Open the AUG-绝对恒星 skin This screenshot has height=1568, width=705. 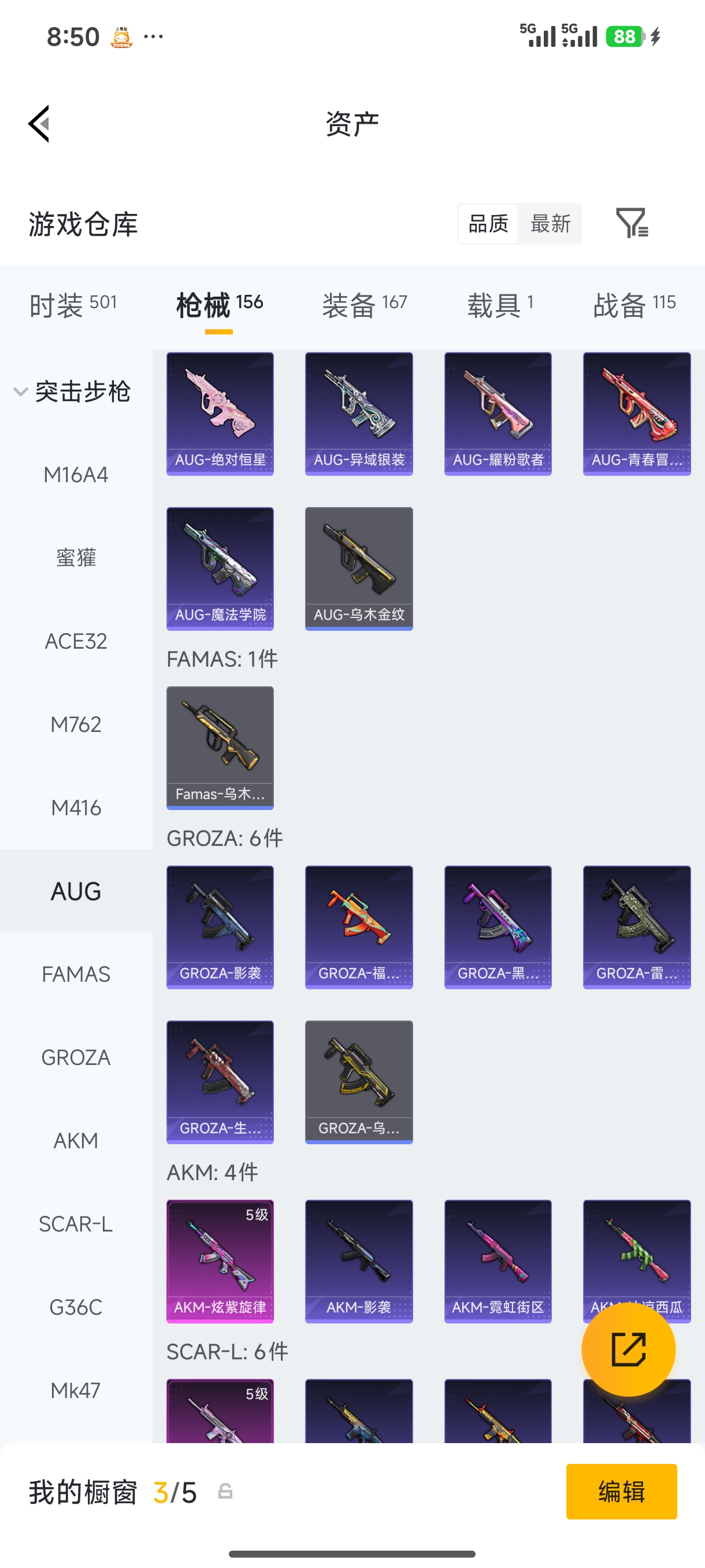click(220, 413)
